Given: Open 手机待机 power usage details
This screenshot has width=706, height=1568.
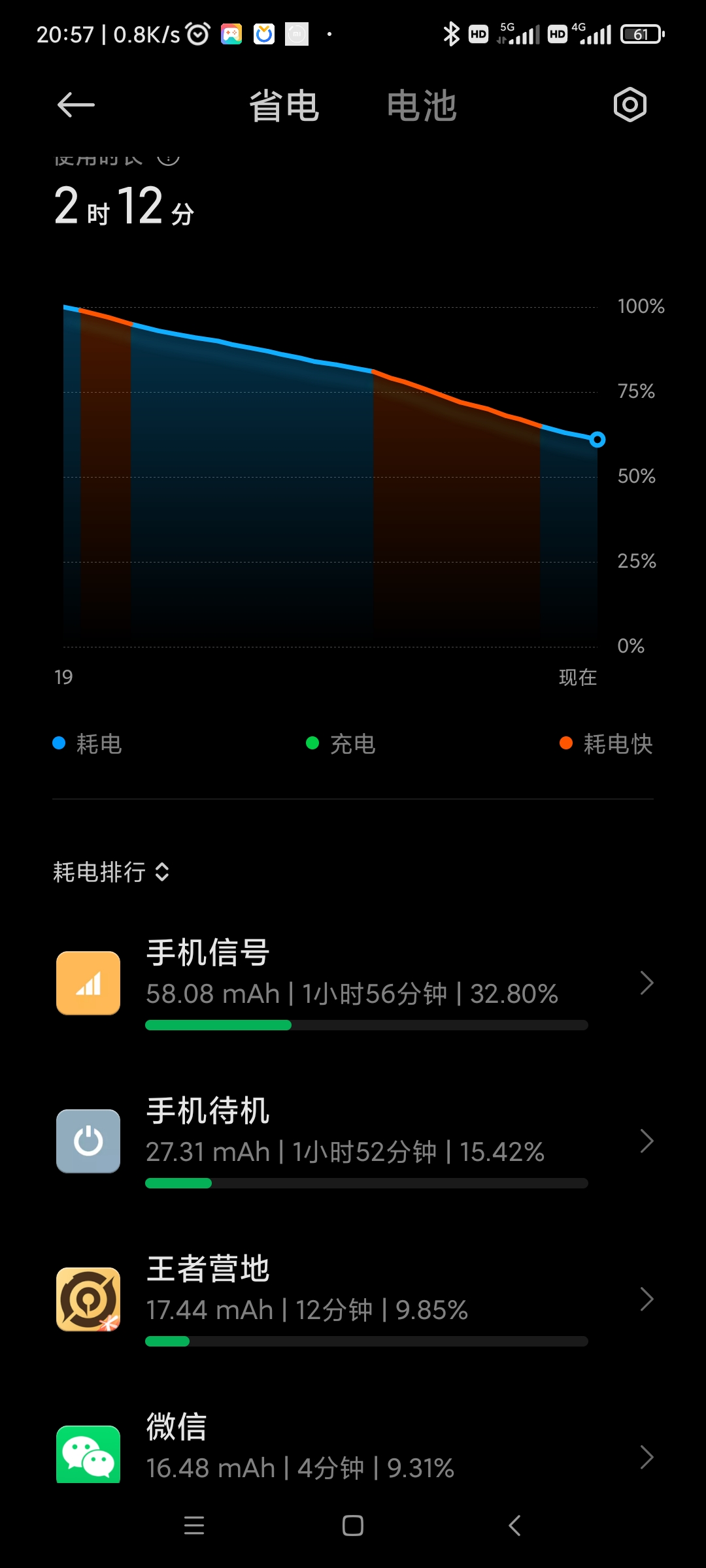Looking at the screenshot, I should (x=353, y=1141).
